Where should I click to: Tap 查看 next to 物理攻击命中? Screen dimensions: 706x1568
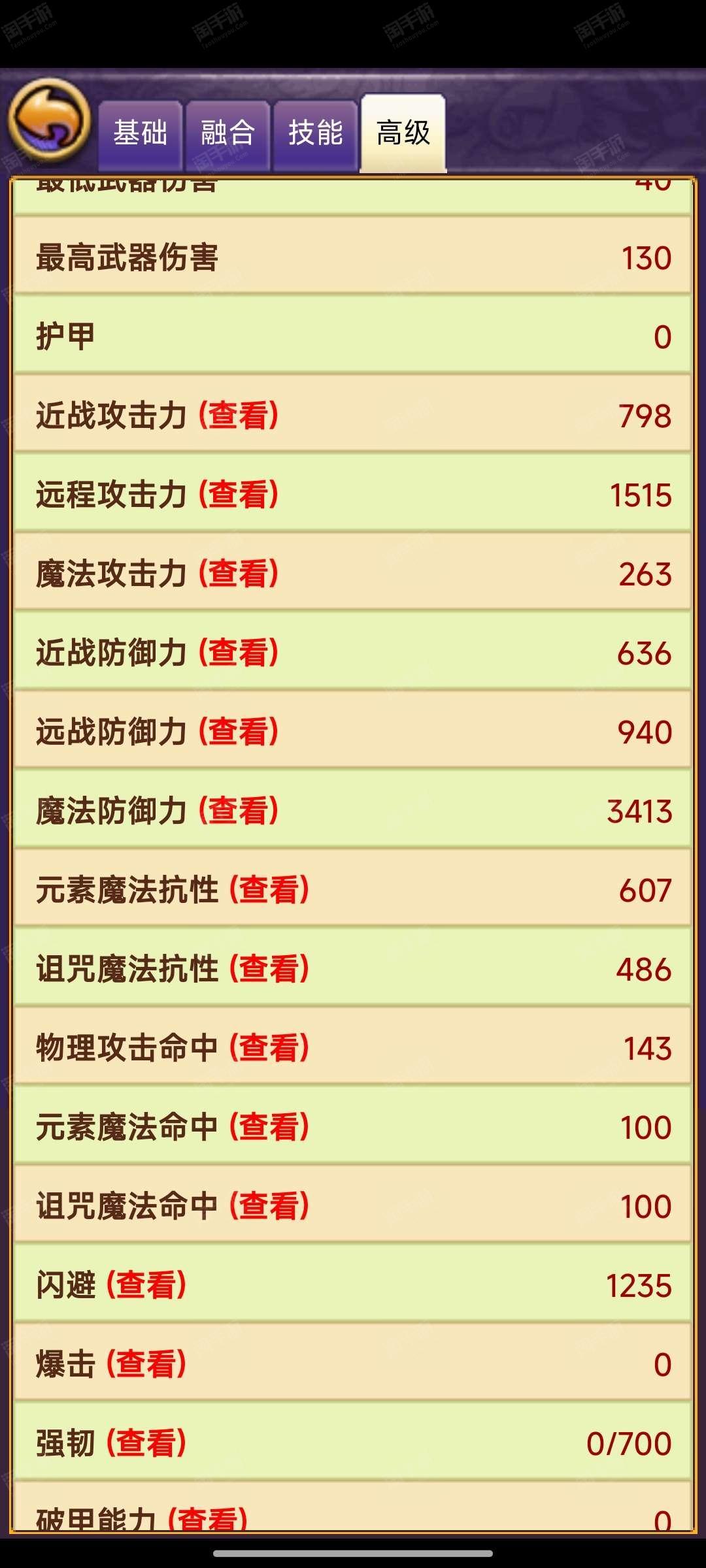(269, 1048)
